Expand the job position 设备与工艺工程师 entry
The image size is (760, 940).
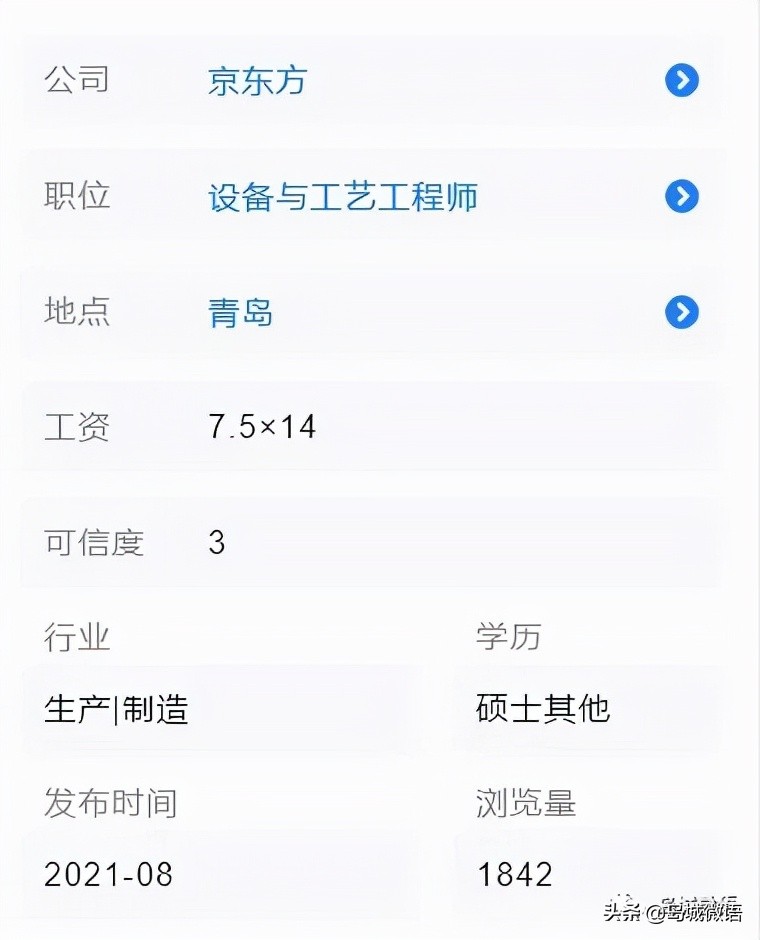681,197
